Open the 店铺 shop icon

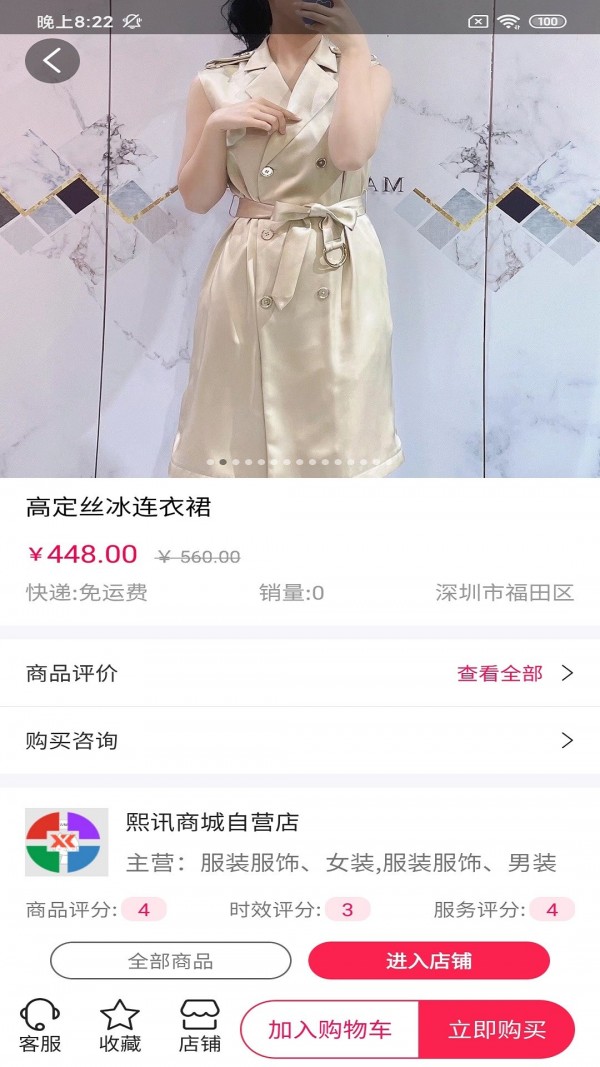click(200, 1028)
